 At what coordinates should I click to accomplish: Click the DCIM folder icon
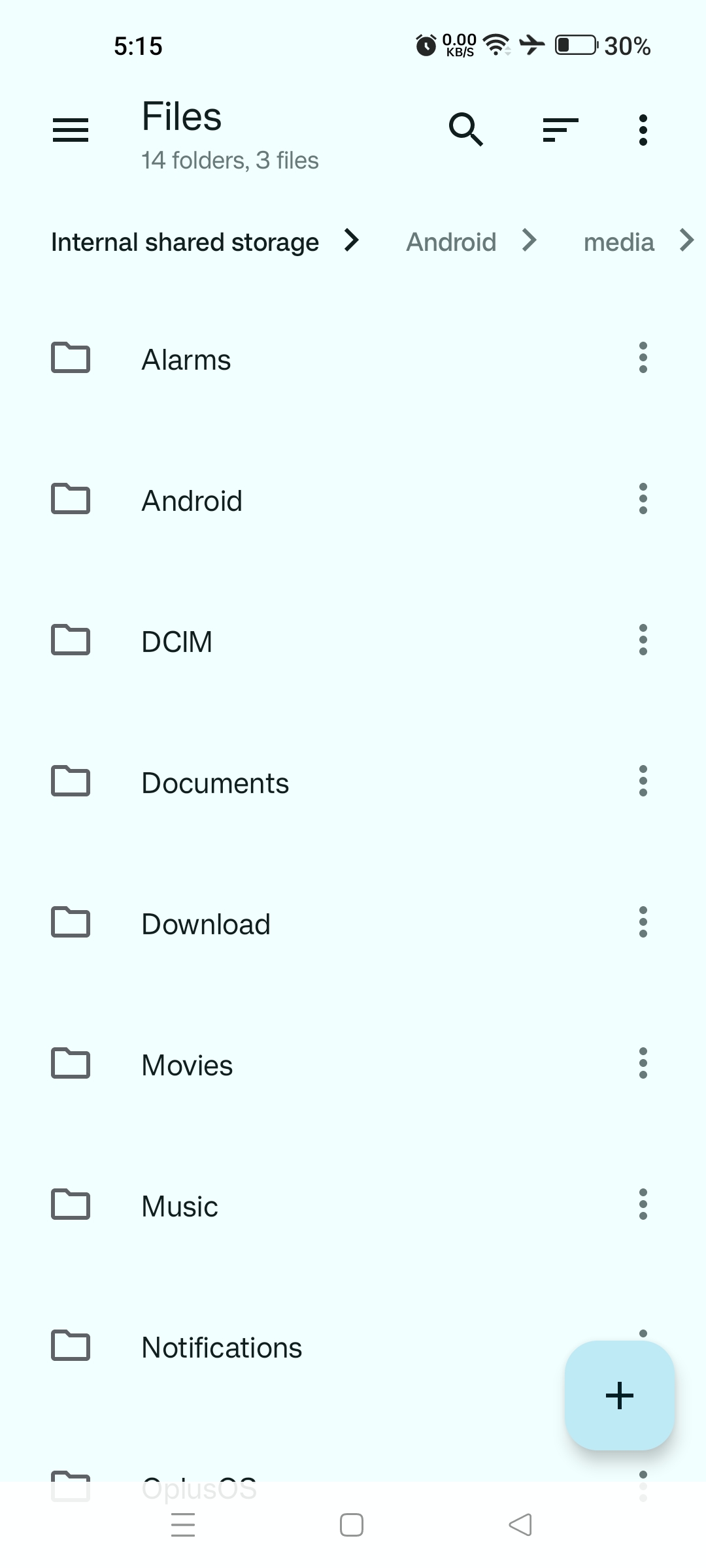pos(70,640)
